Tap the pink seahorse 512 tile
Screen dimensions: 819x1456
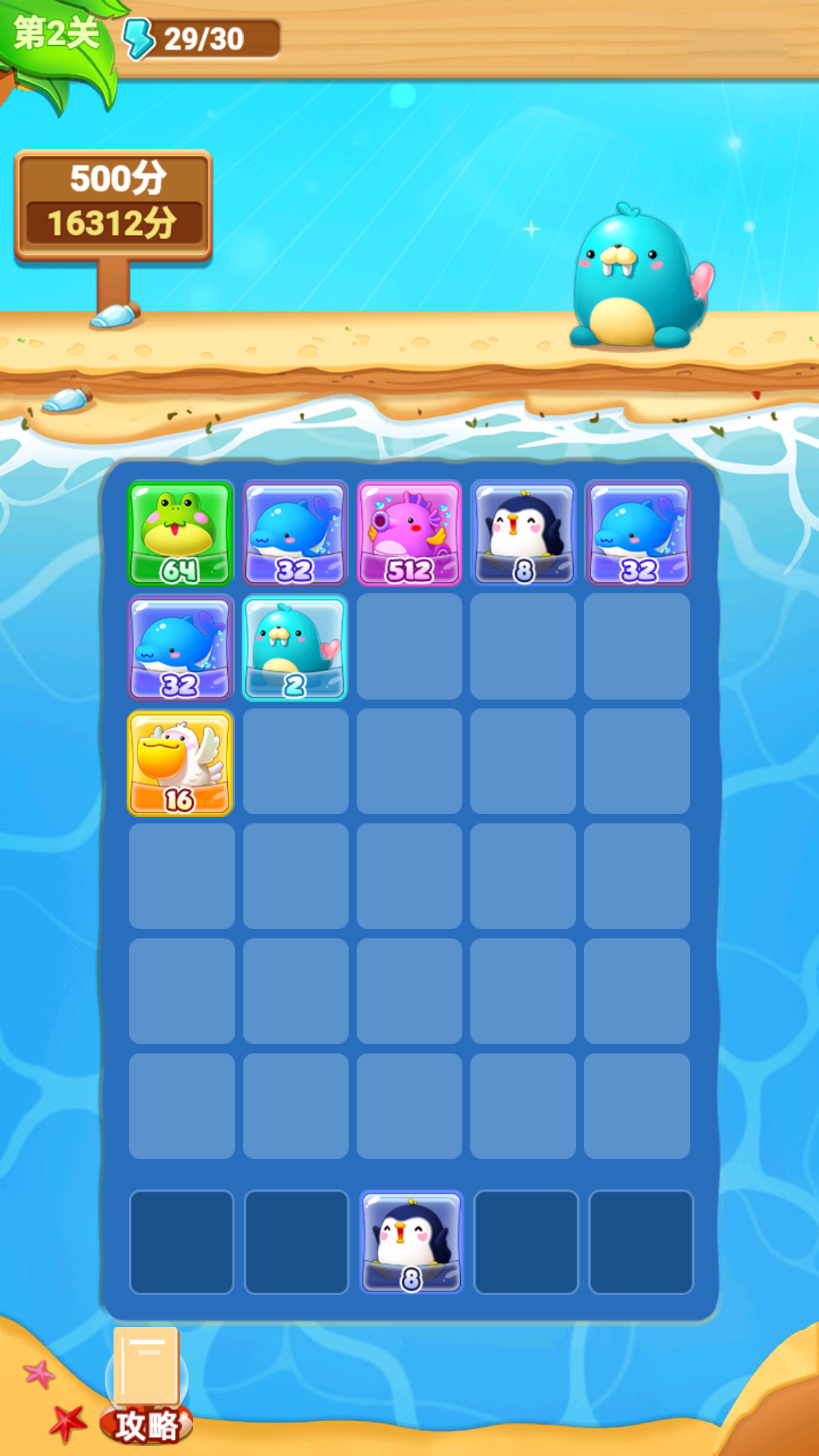409,534
